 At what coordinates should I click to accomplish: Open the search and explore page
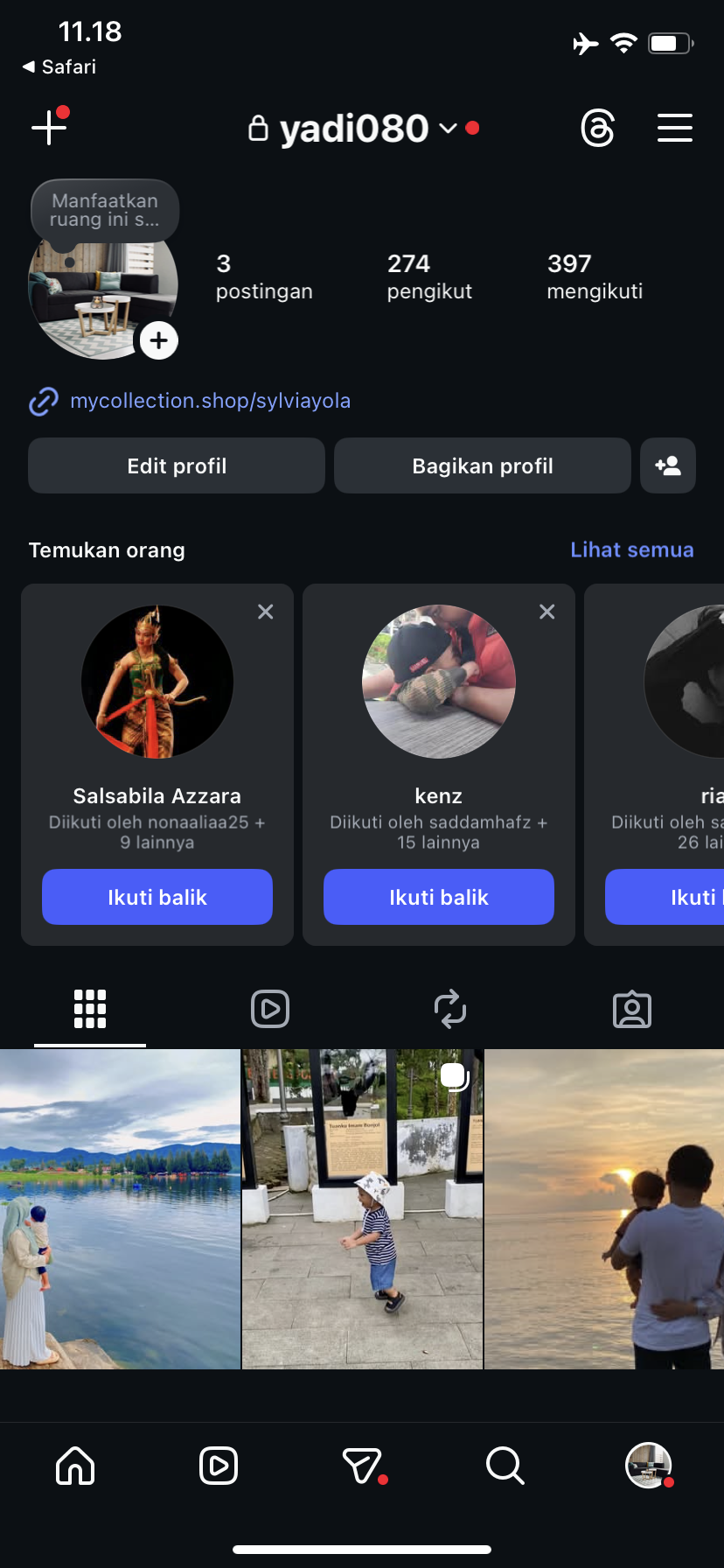click(x=505, y=1465)
